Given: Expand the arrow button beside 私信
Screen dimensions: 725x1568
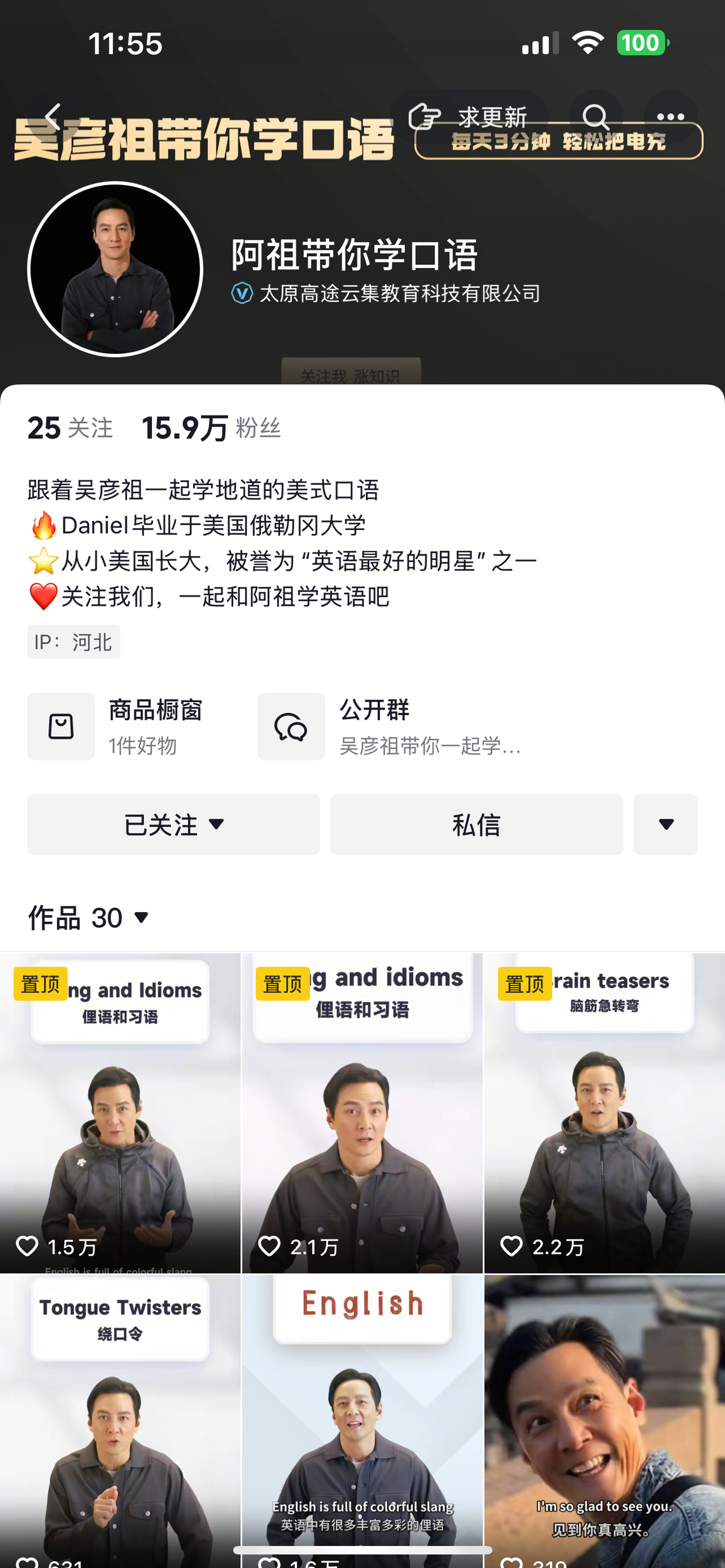Looking at the screenshot, I should click(x=666, y=824).
